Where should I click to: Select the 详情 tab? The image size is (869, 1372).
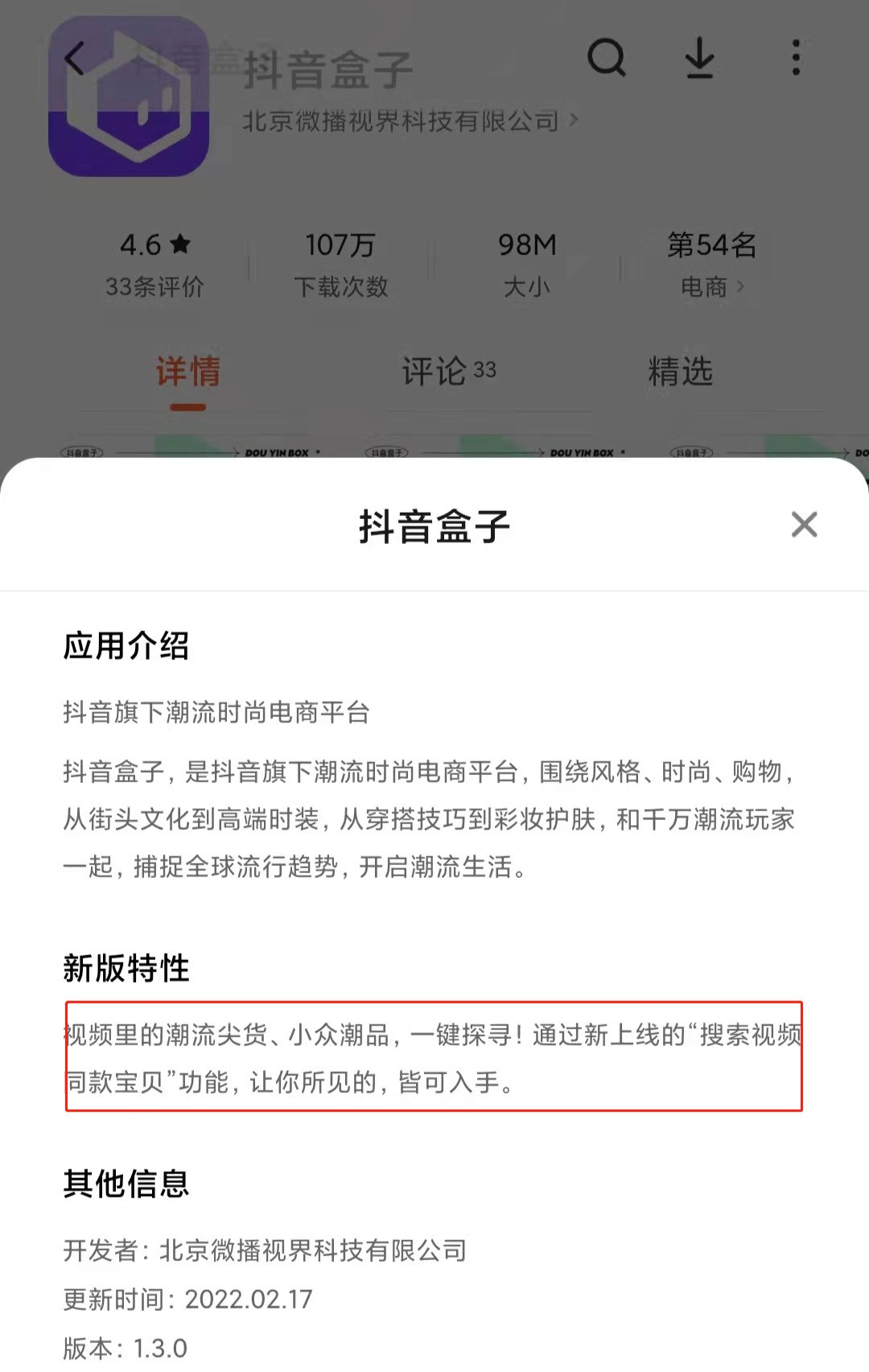[x=187, y=371]
